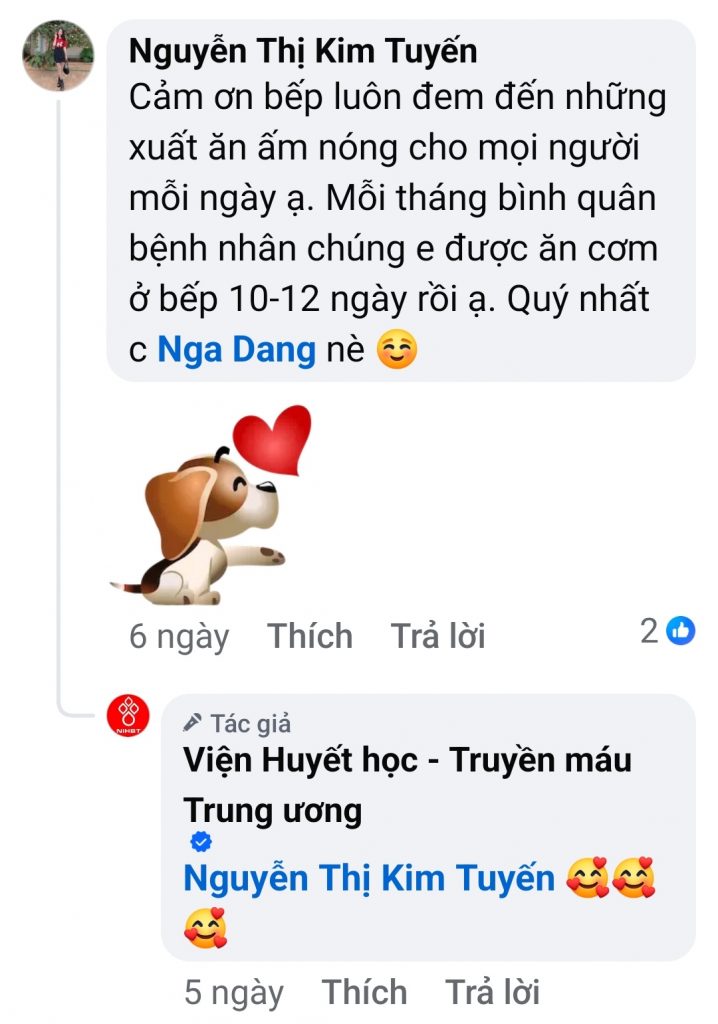Like the comment posted 6 ngày ago
This screenshot has width=718, height=1024.
pos(310,636)
